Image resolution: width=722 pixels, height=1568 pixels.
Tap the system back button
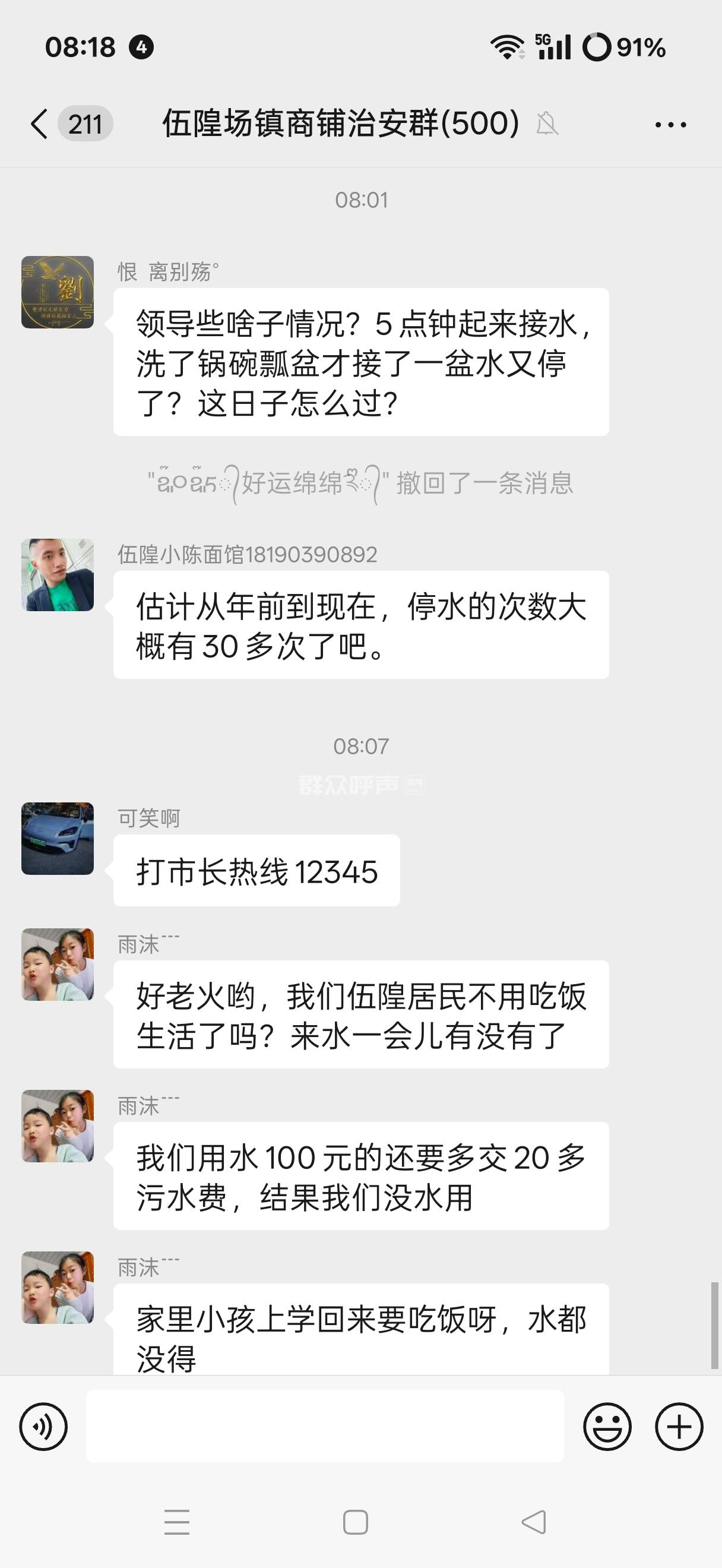[x=534, y=1522]
